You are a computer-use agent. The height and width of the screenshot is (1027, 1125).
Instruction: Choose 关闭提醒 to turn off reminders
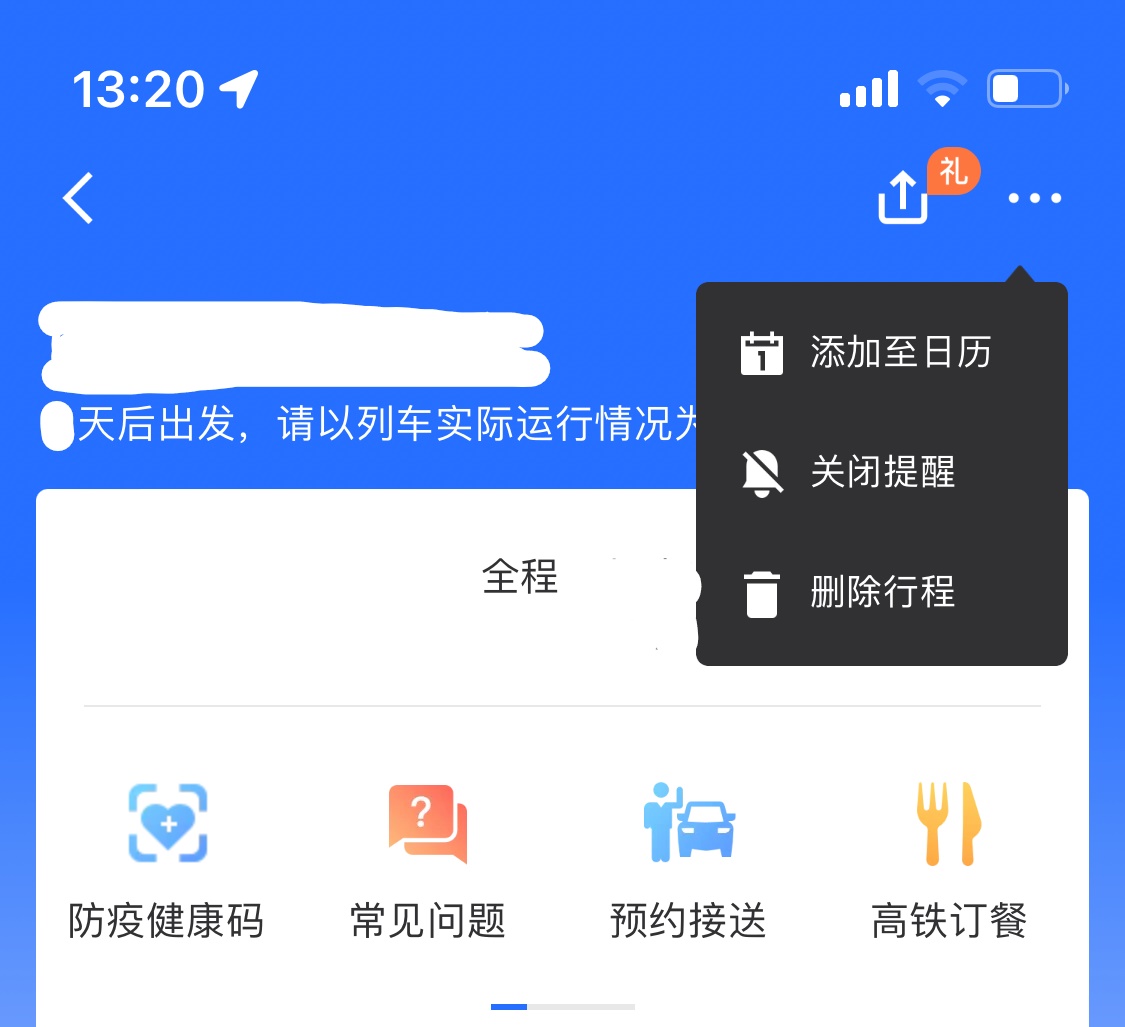[882, 472]
